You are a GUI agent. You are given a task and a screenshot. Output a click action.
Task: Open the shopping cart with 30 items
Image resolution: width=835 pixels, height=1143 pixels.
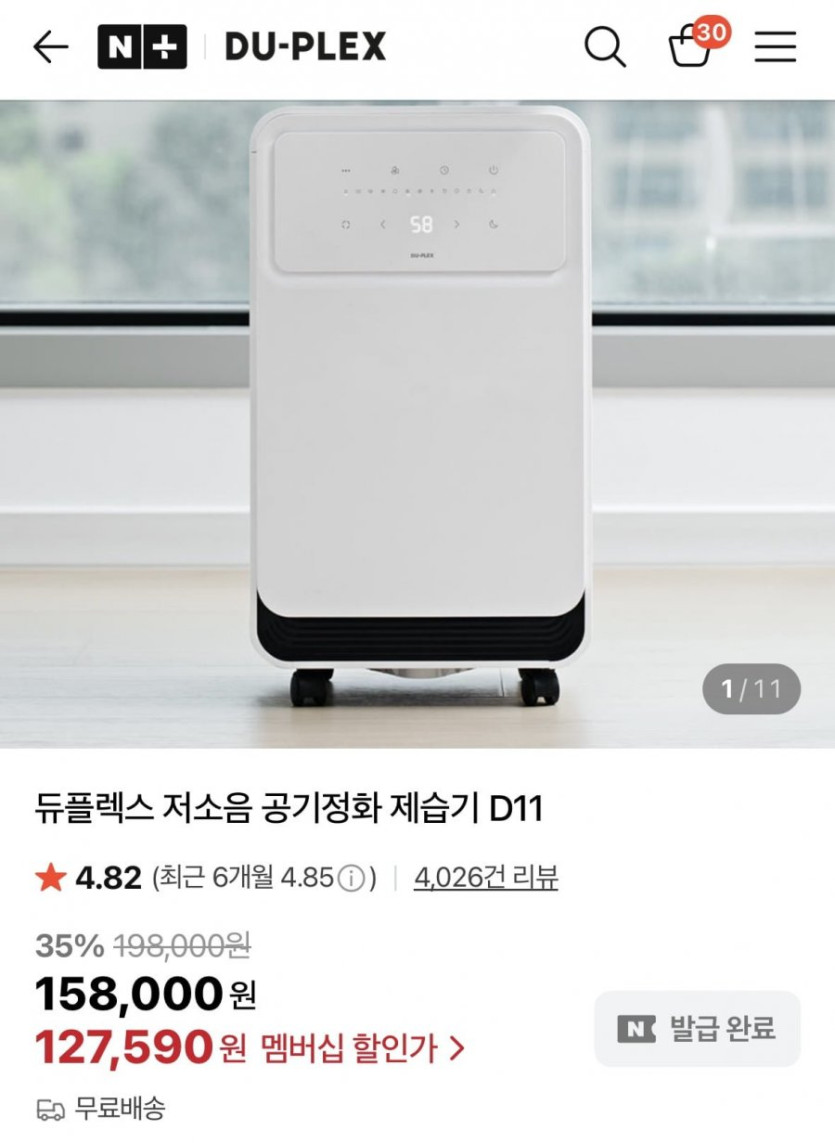[692, 45]
